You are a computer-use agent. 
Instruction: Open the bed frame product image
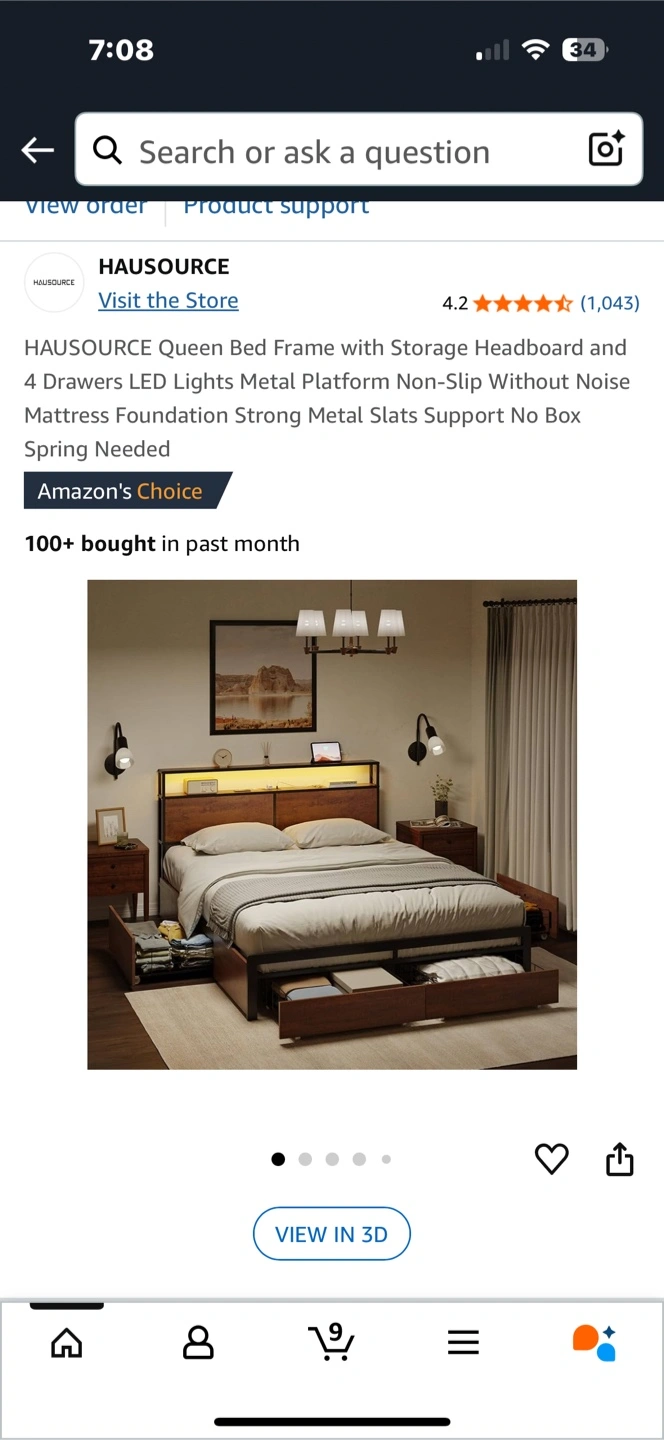point(332,824)
